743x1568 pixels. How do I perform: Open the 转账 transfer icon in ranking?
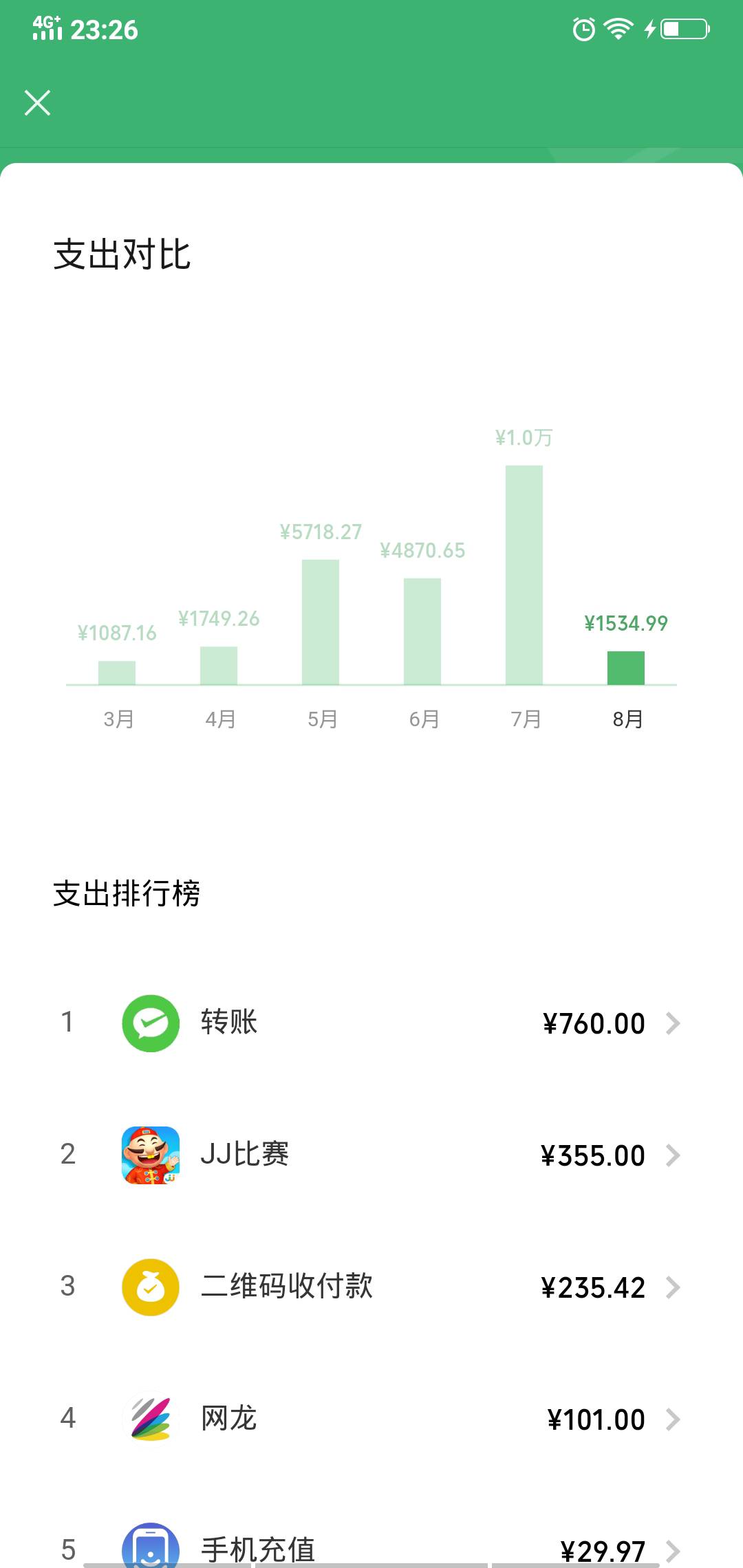[150, 1023]
